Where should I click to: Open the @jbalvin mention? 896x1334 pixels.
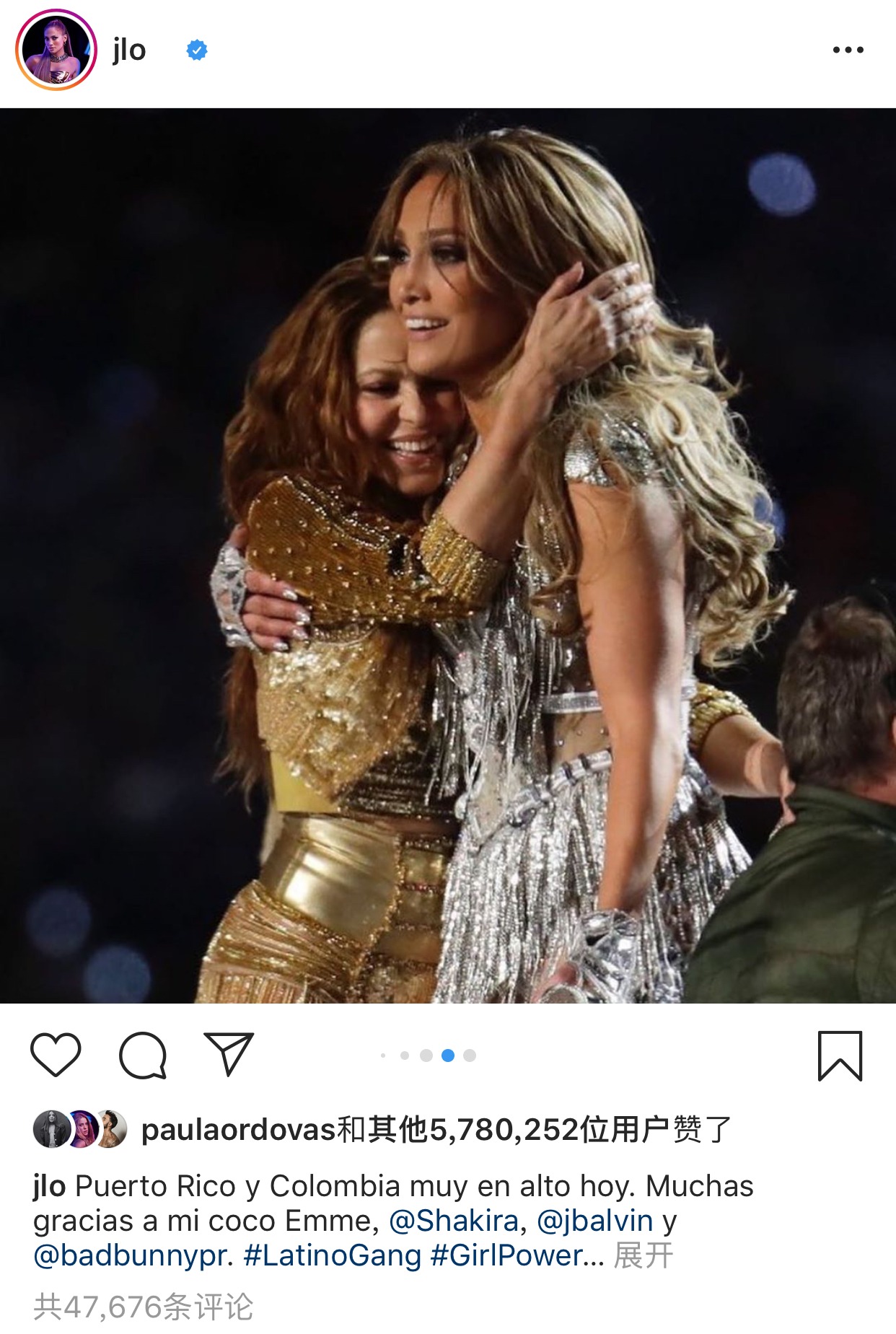[x=595, y=1221]
